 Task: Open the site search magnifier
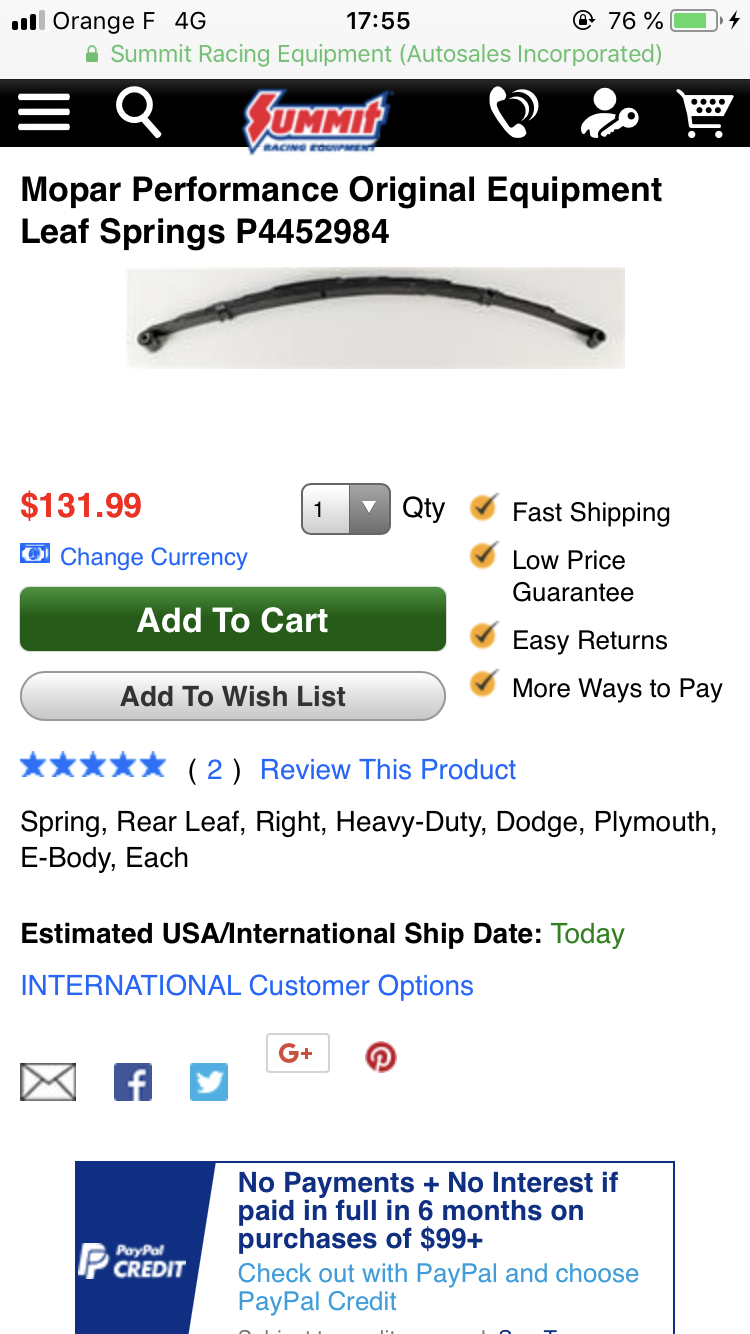[138, 112]
